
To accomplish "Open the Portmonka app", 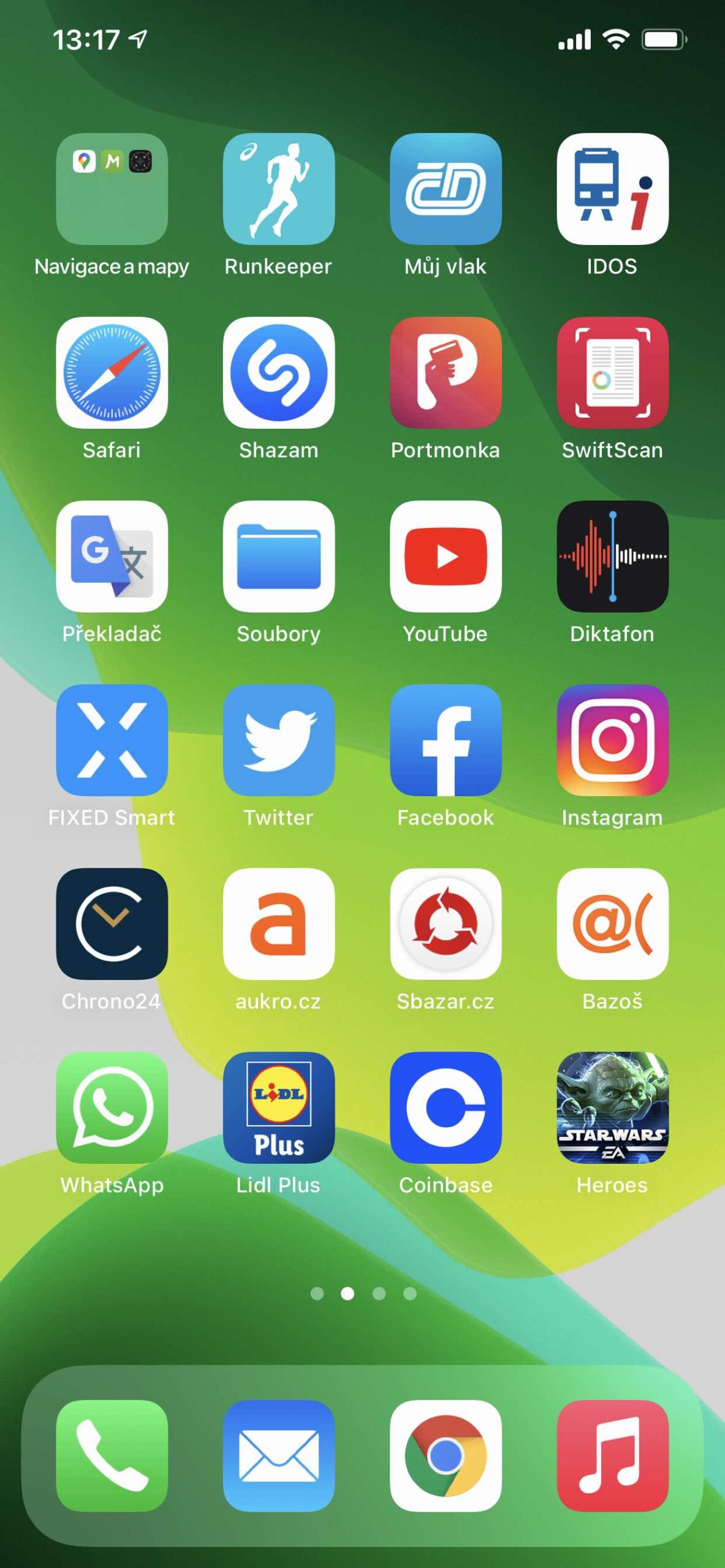I will pyautogui.click(x=446, y=372).
